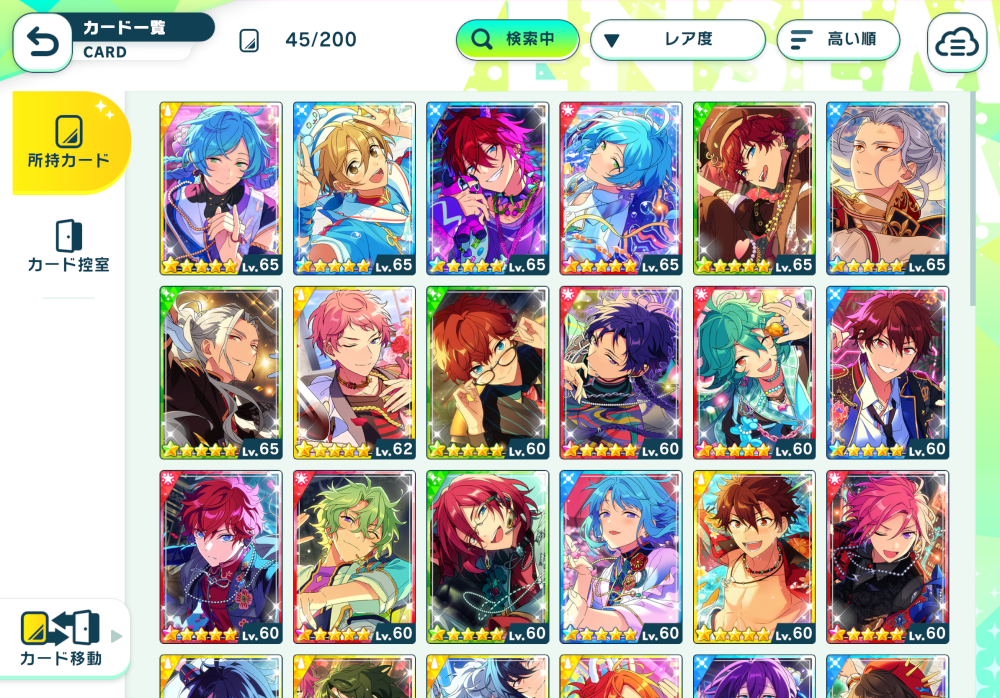Switch to the 所持カード tab
This screenshot has width=1000, height=698.
(x=68, y=142)
